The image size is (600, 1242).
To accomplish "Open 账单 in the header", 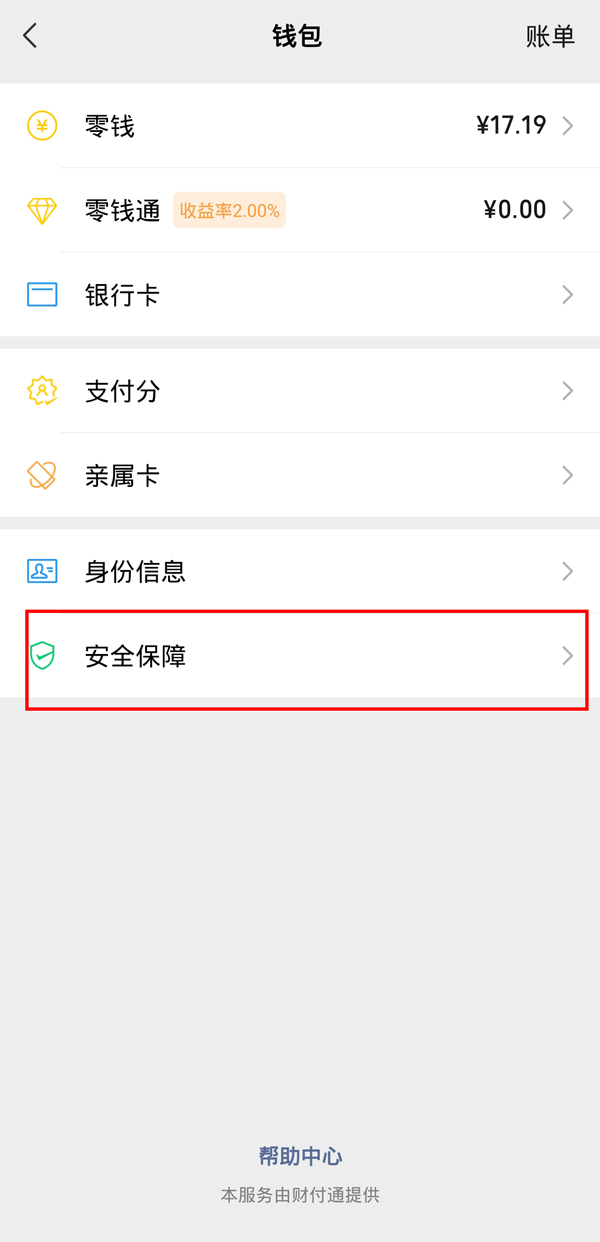I will (x=550, y=37).
